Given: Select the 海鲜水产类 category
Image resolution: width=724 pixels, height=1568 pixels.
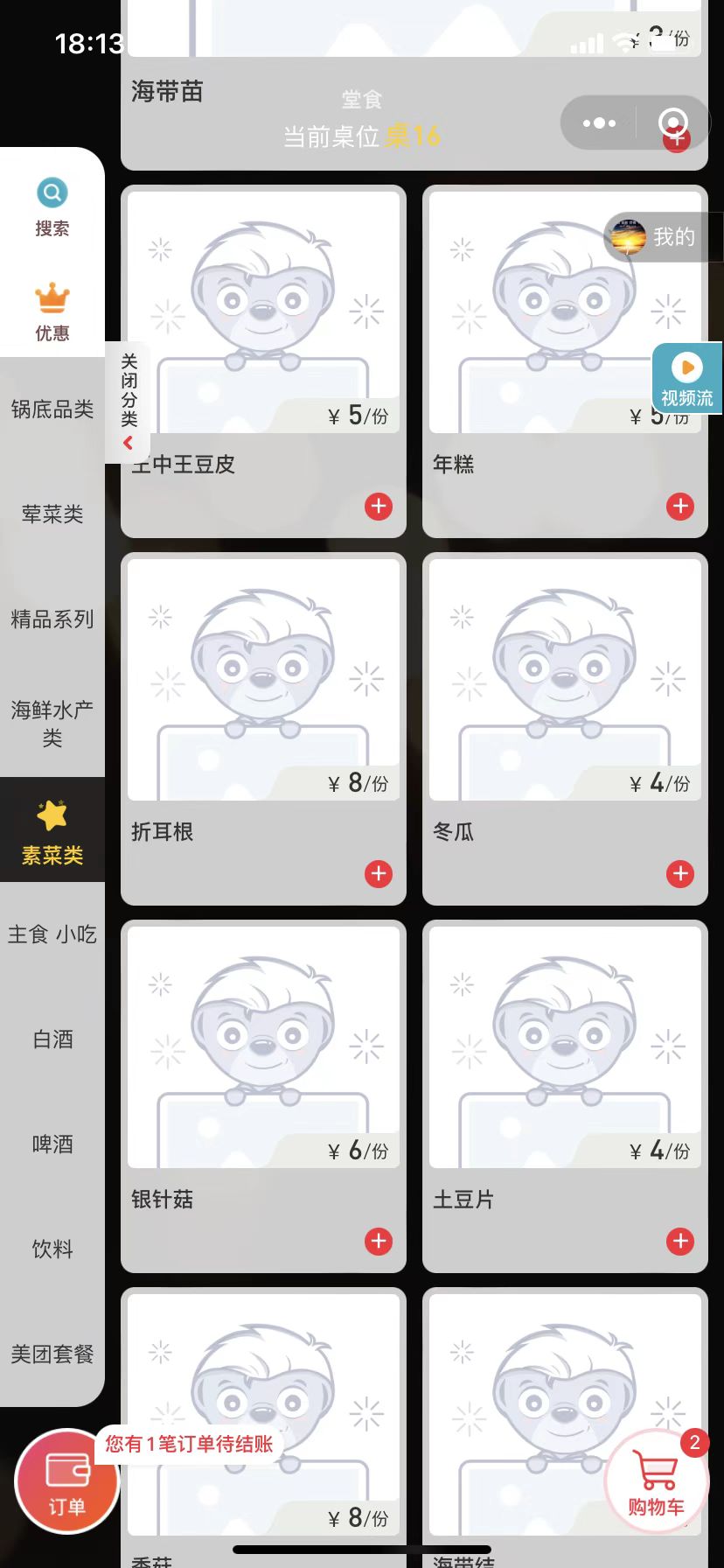Looking at the screenshot, I should [x=52, y=723].
